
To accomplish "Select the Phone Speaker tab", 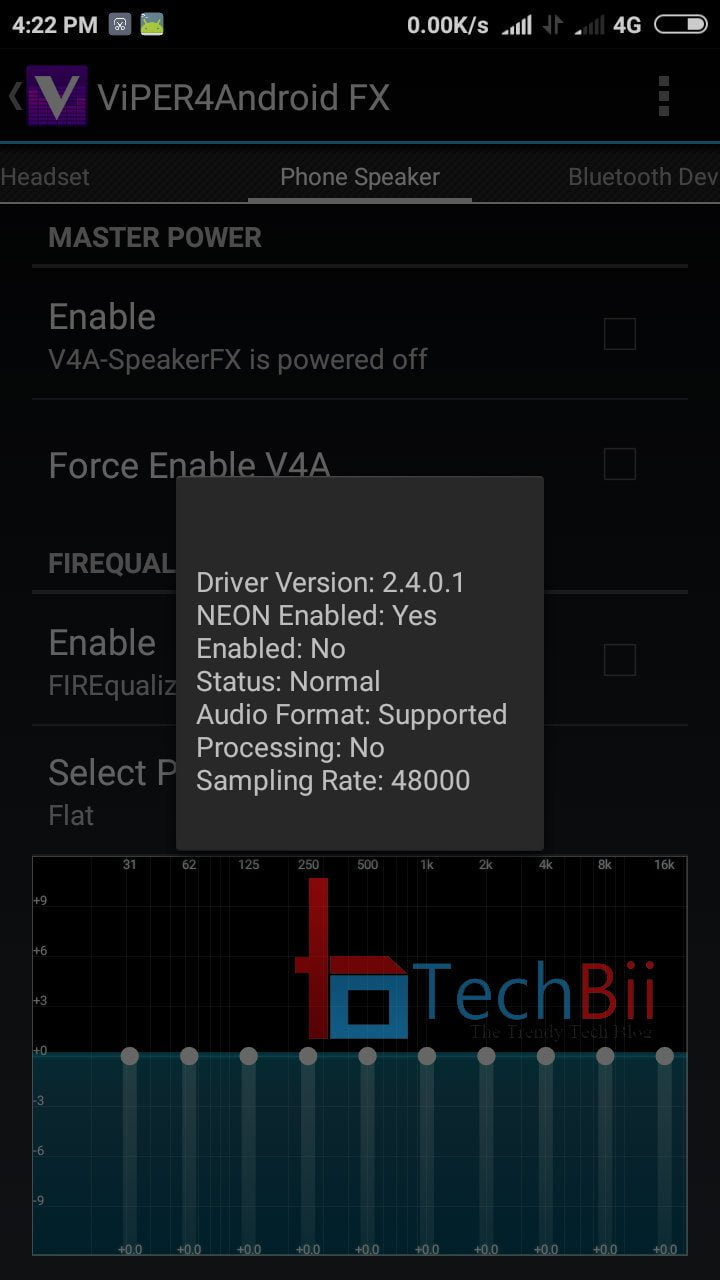I will point(360,177).
